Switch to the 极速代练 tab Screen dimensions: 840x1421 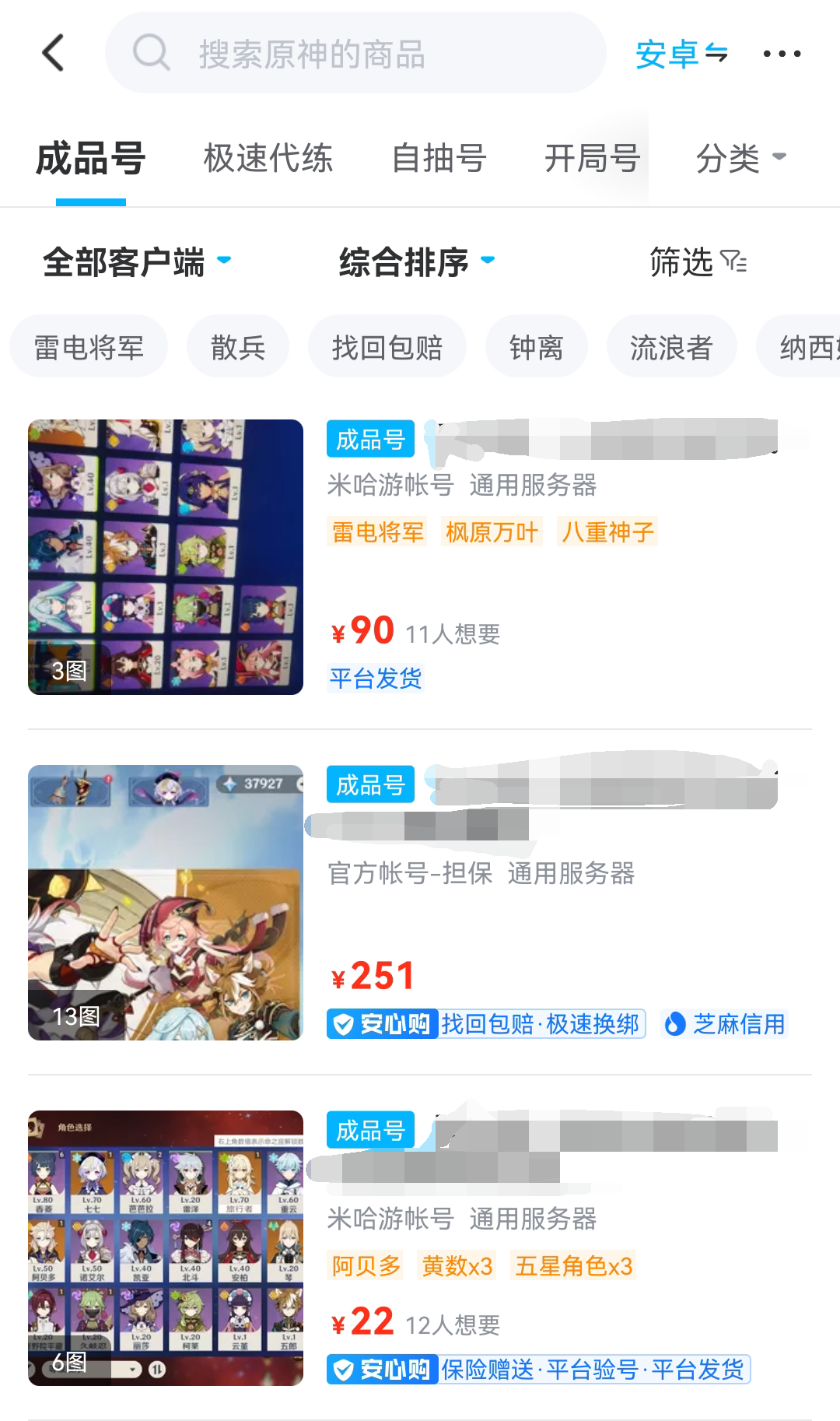click(268, 159)
